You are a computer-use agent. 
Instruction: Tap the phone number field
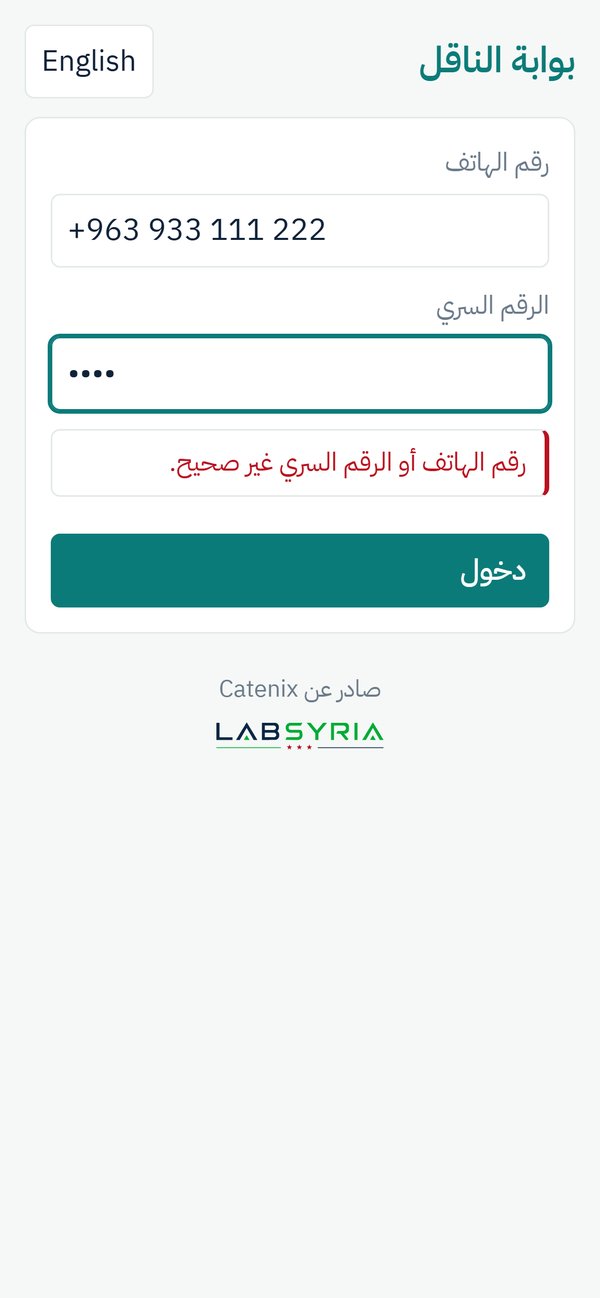pos(300,231)
